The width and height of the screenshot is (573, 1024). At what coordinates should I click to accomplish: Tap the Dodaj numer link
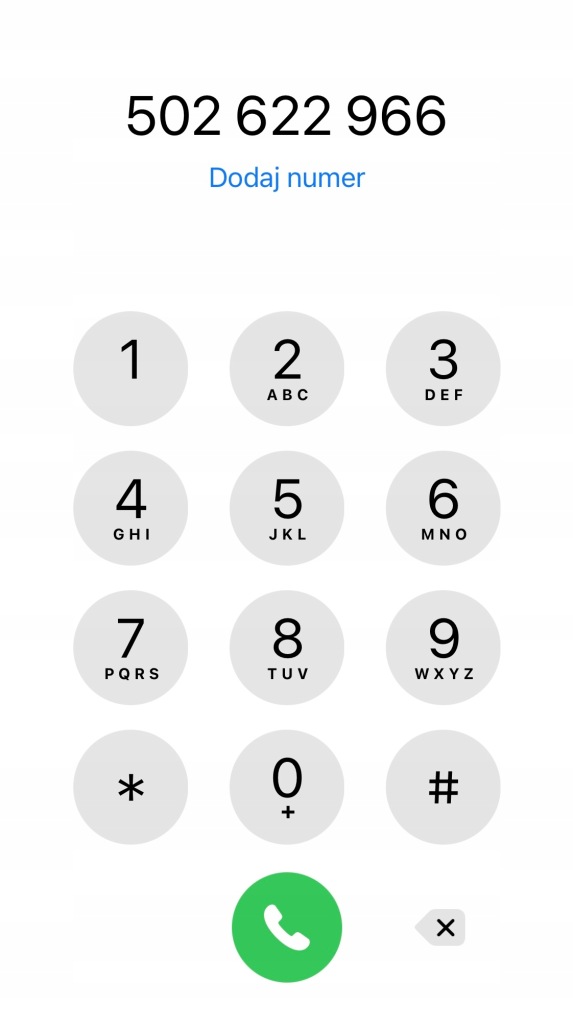pos(287,178)
